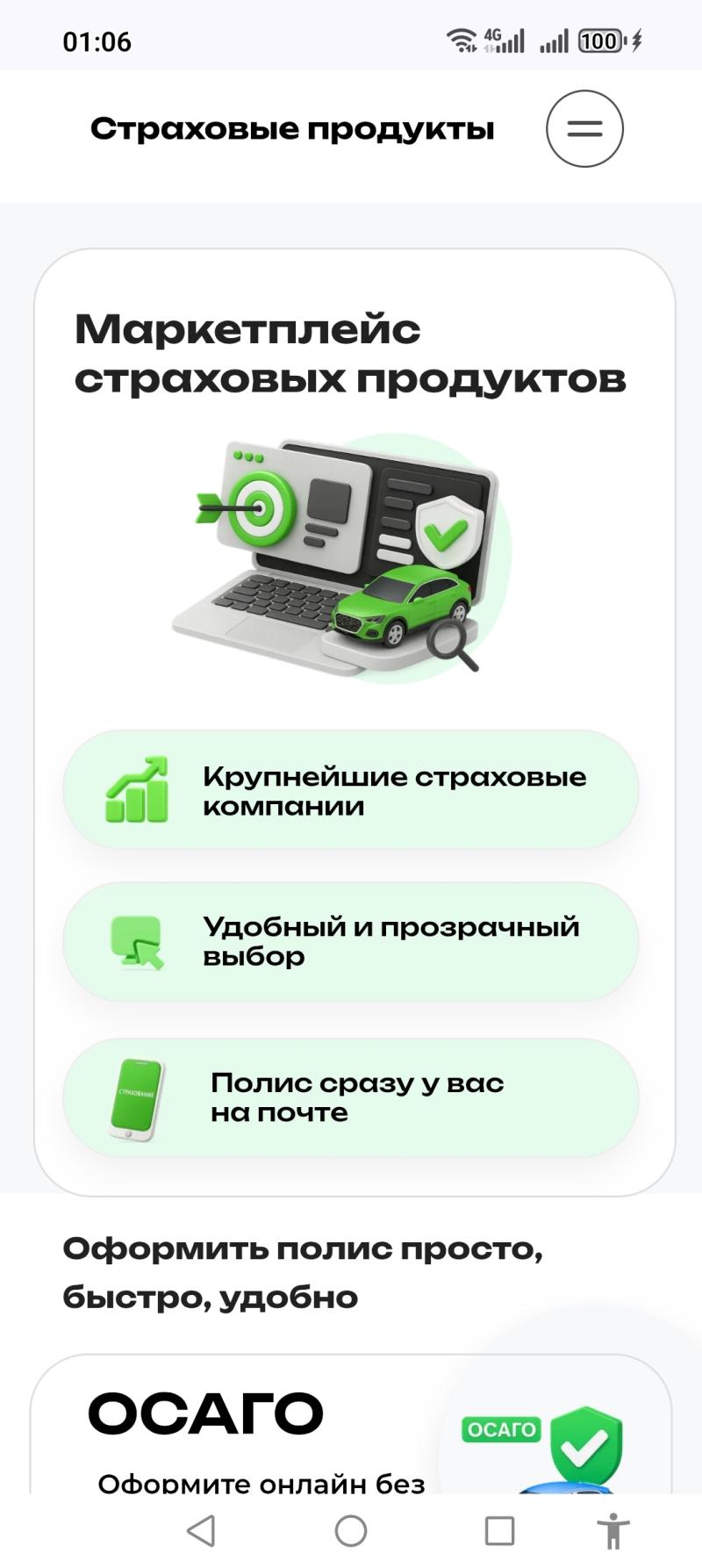Go back with system back button
This screenshot has height=1568, width=702.
(x=202, y=1531)
